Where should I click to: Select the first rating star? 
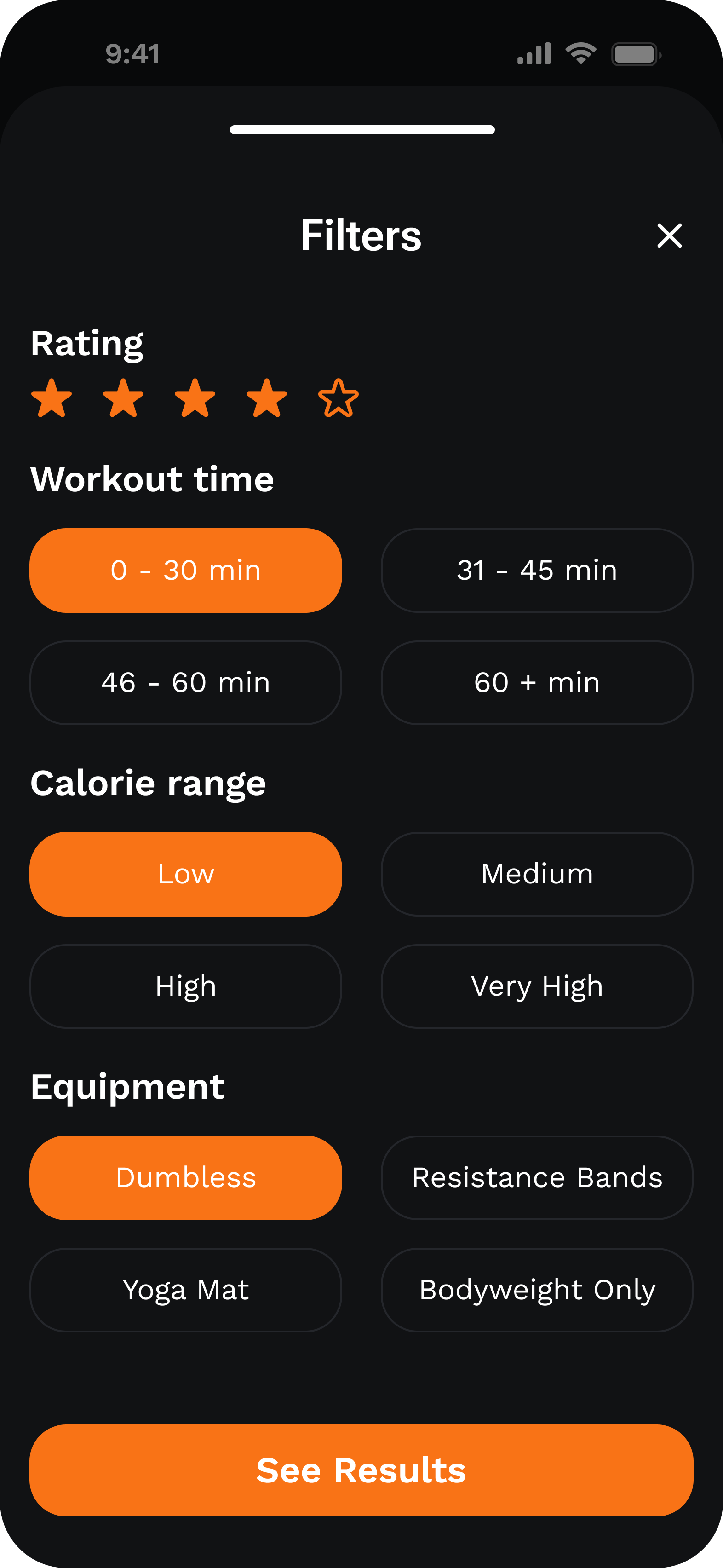tap(52, 397)
